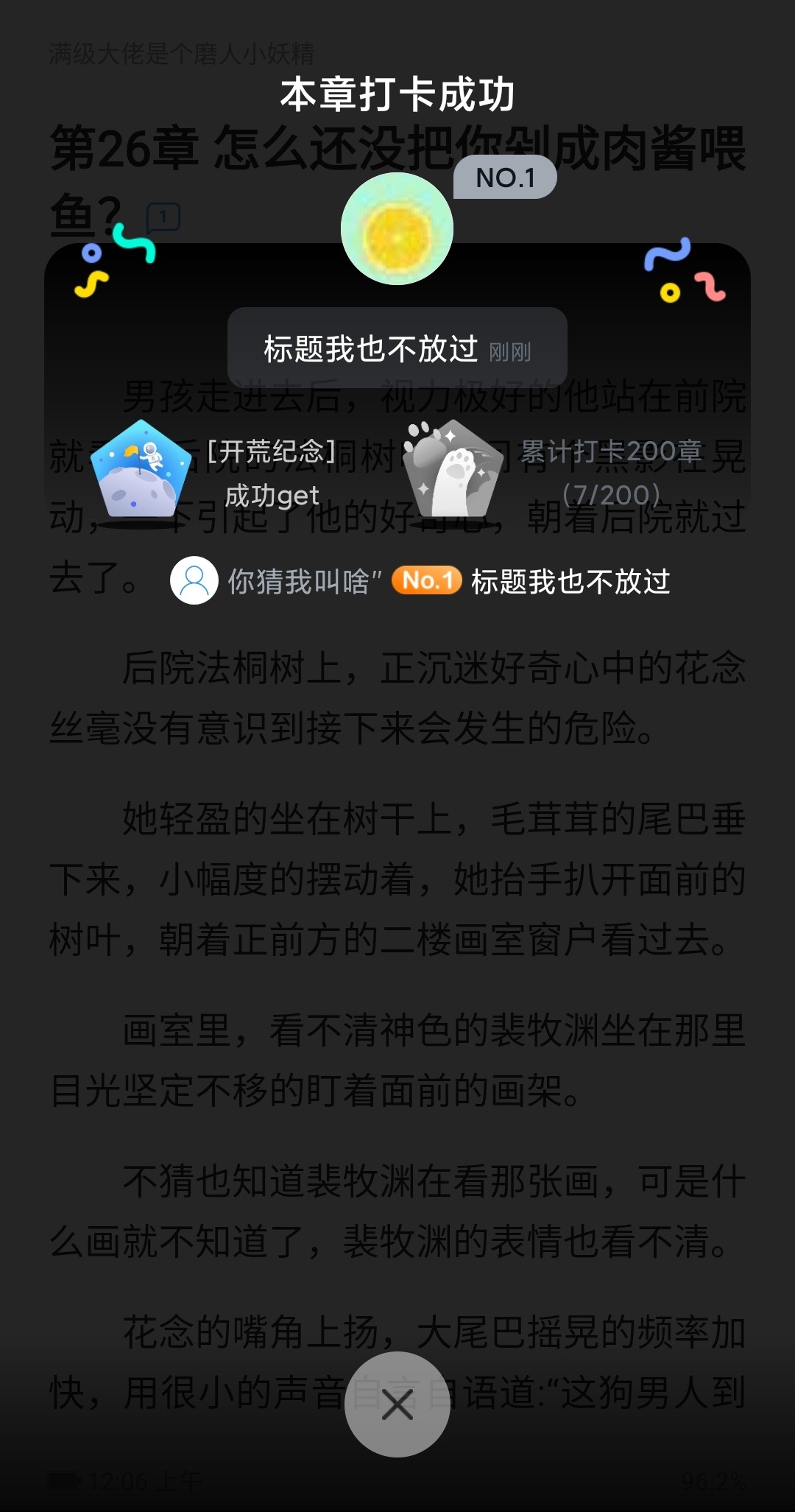Open the 你猜我叫啥 user profile icon
The image size is (795, 1512).
pos(194,581)
